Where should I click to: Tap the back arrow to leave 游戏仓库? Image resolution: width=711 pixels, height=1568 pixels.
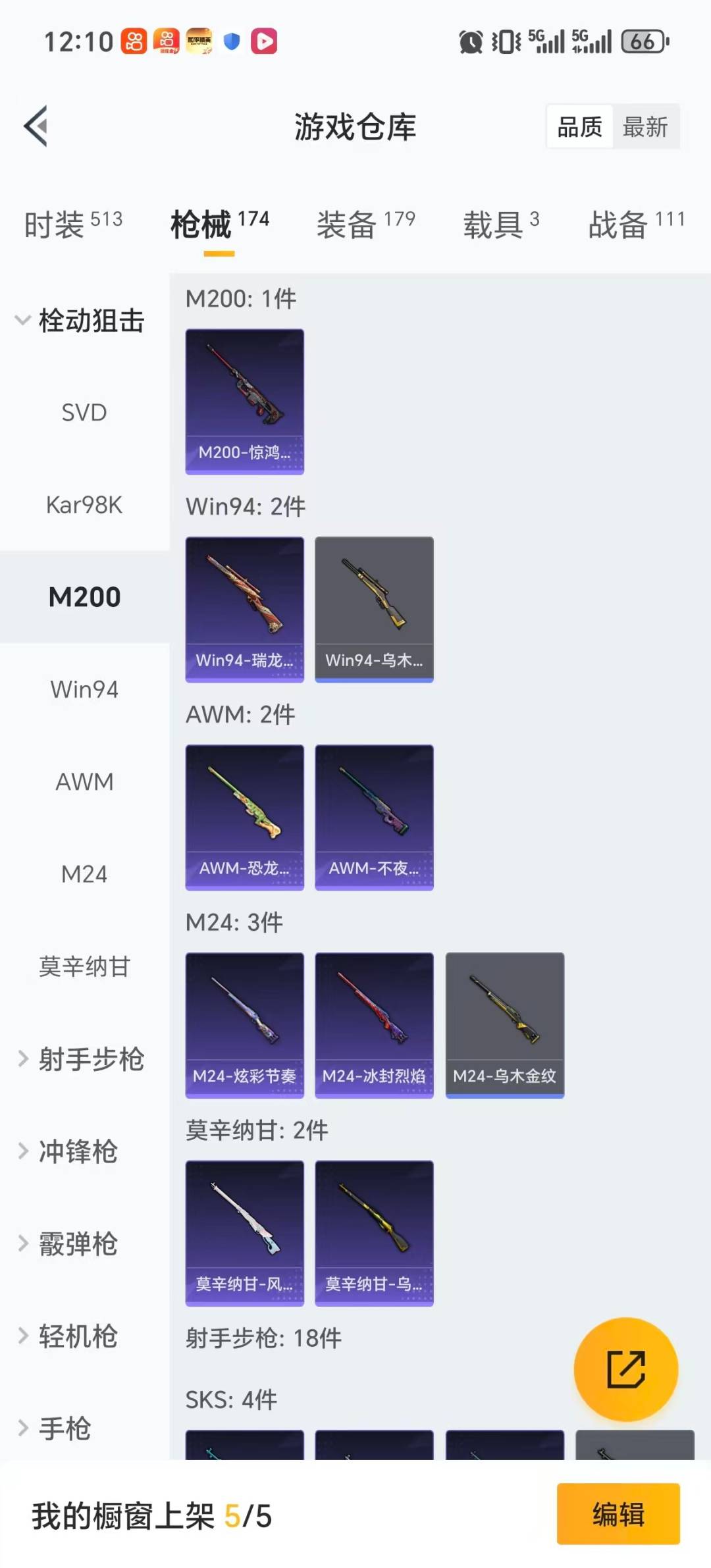click(x=36, y=126)
